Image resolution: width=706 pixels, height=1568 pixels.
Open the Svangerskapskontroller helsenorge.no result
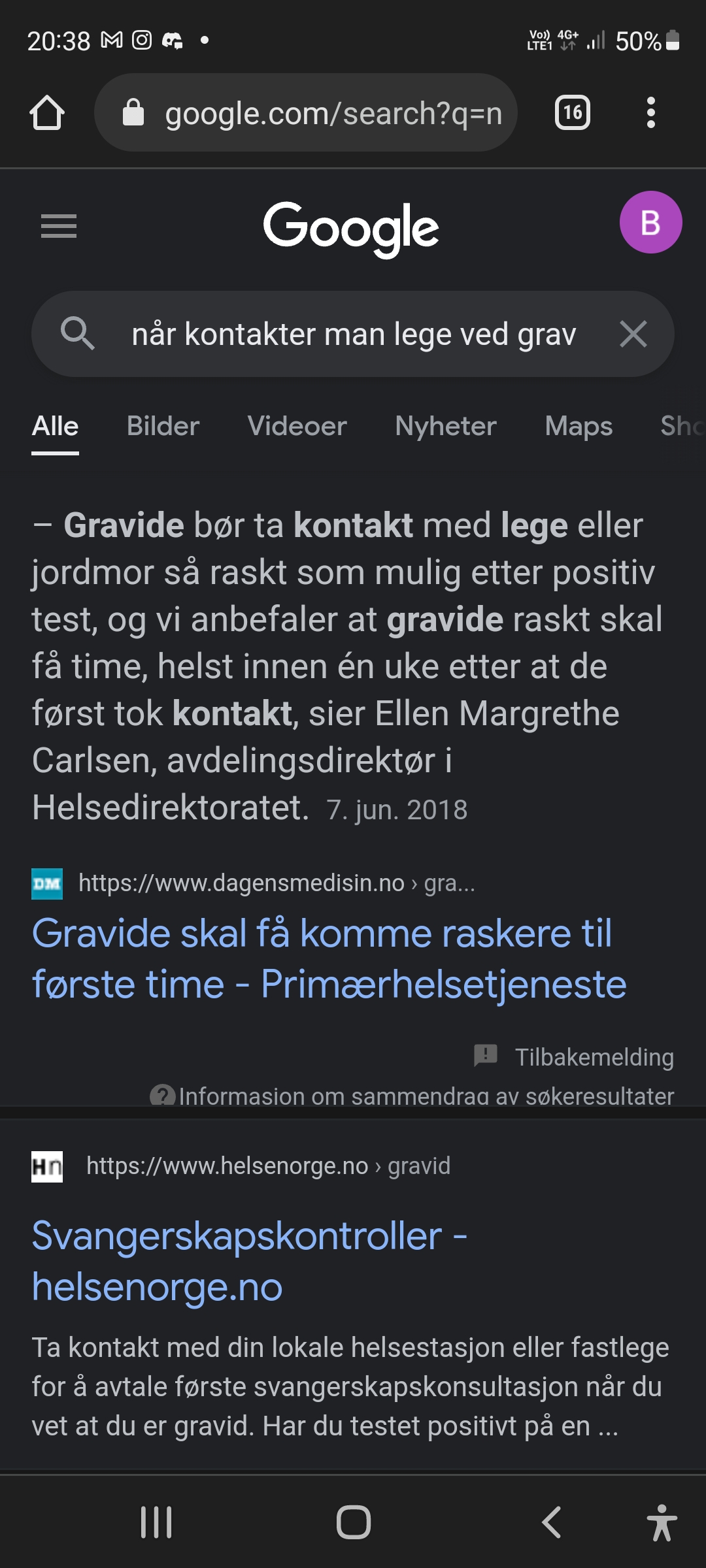(x=249, y=1261)
